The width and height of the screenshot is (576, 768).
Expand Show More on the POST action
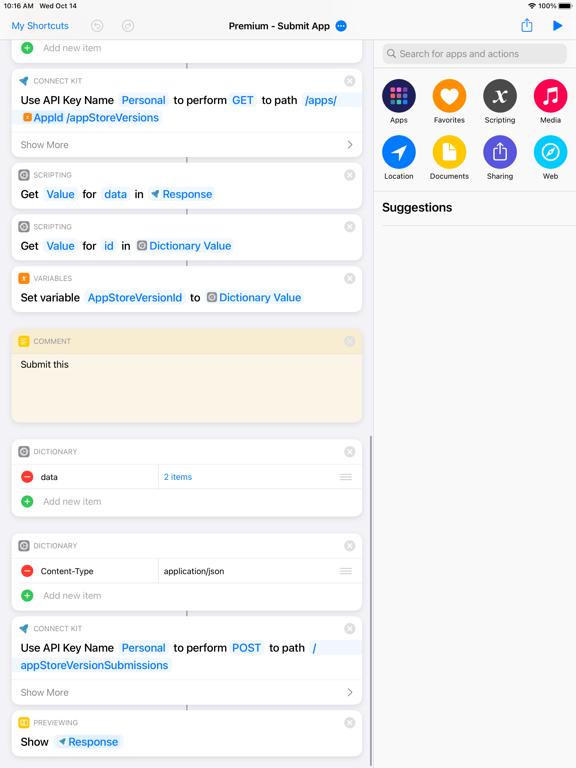(187, 693)
